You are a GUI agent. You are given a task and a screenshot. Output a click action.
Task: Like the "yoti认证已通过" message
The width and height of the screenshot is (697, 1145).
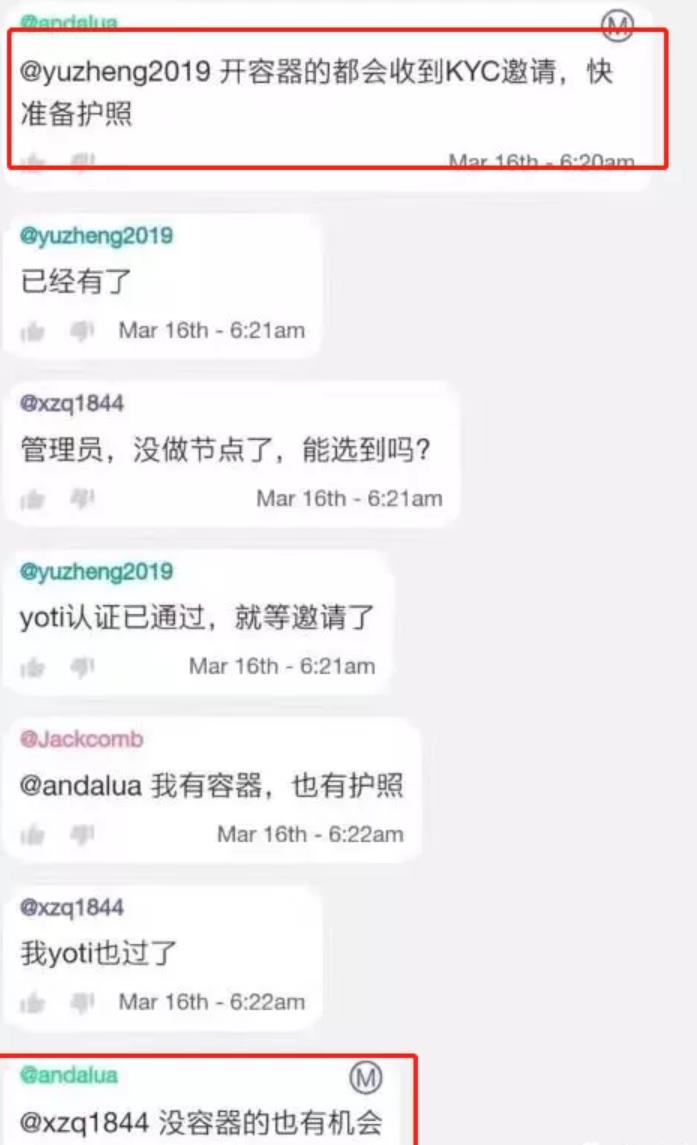32,667
